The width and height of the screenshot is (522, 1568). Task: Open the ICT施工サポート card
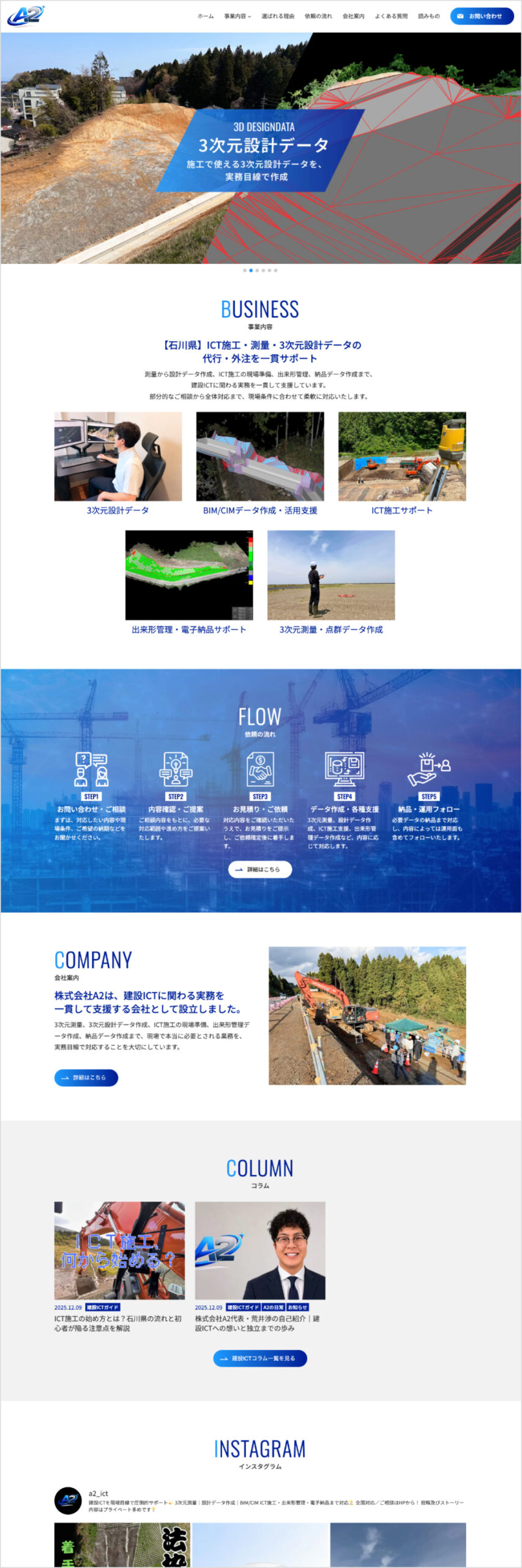402,464
